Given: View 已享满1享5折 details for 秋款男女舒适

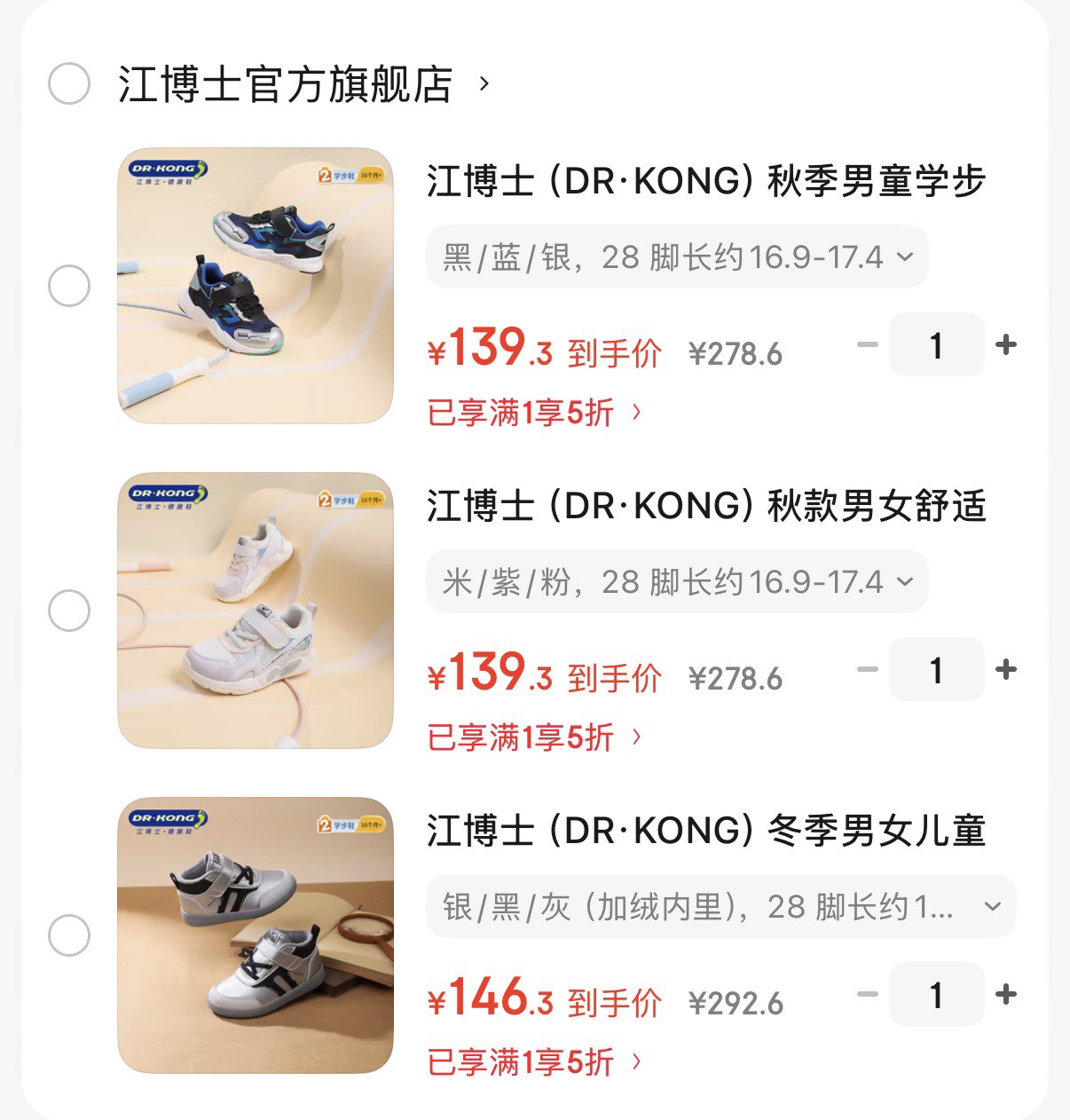Looking at the screenshot, I should (534, 737).
